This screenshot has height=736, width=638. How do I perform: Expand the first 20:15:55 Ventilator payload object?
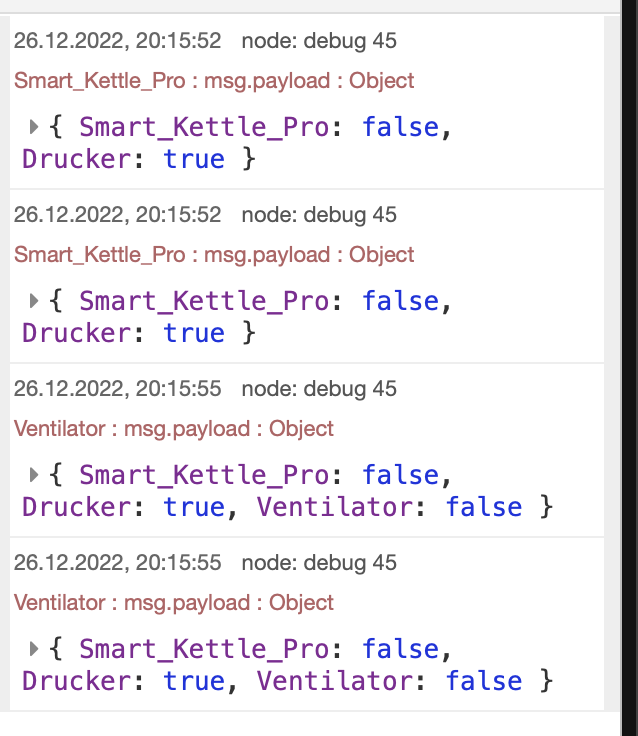point(34,475)
